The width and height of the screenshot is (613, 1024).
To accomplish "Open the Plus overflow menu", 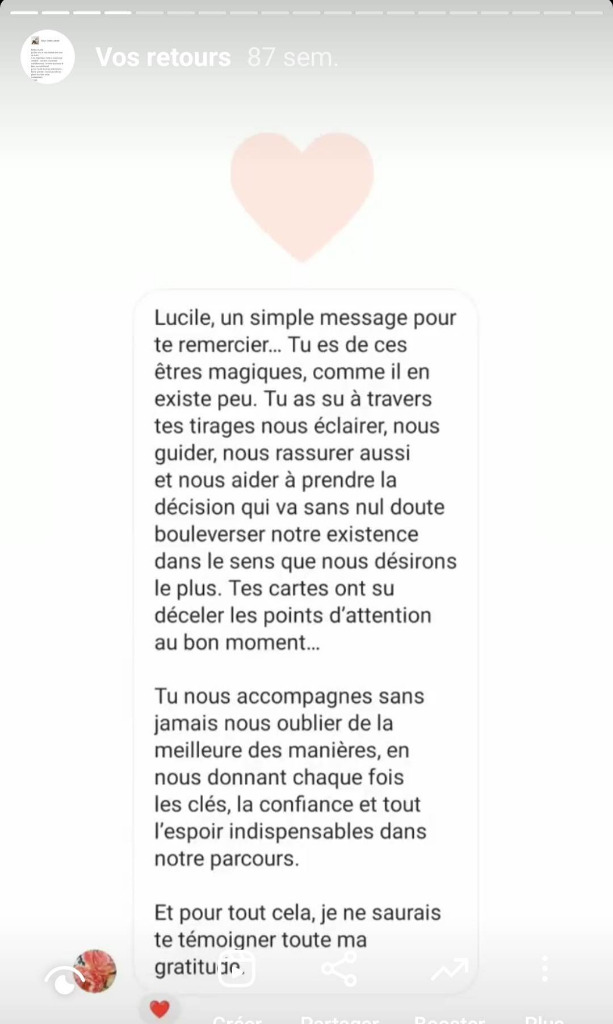I will pyautogui.click(x=544, y=970).
